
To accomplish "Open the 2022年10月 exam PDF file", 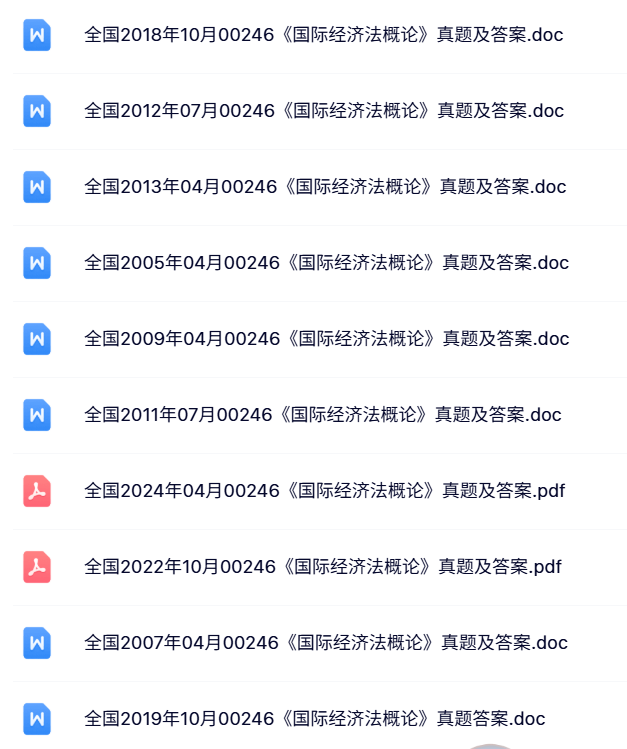I will pyautogui.click(x=323, y=567).
